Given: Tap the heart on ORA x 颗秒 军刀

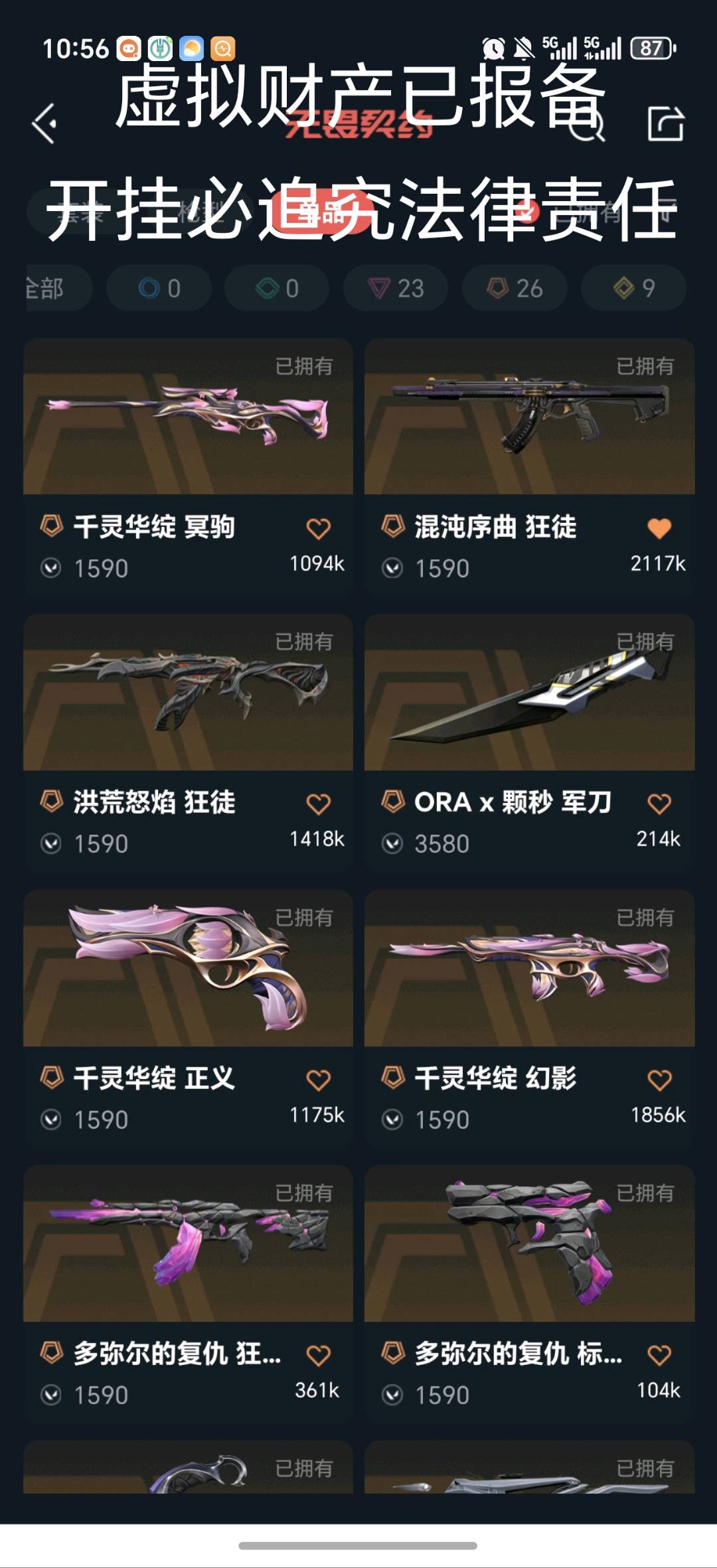Looking at the screenshot, I should click(659, 804).
